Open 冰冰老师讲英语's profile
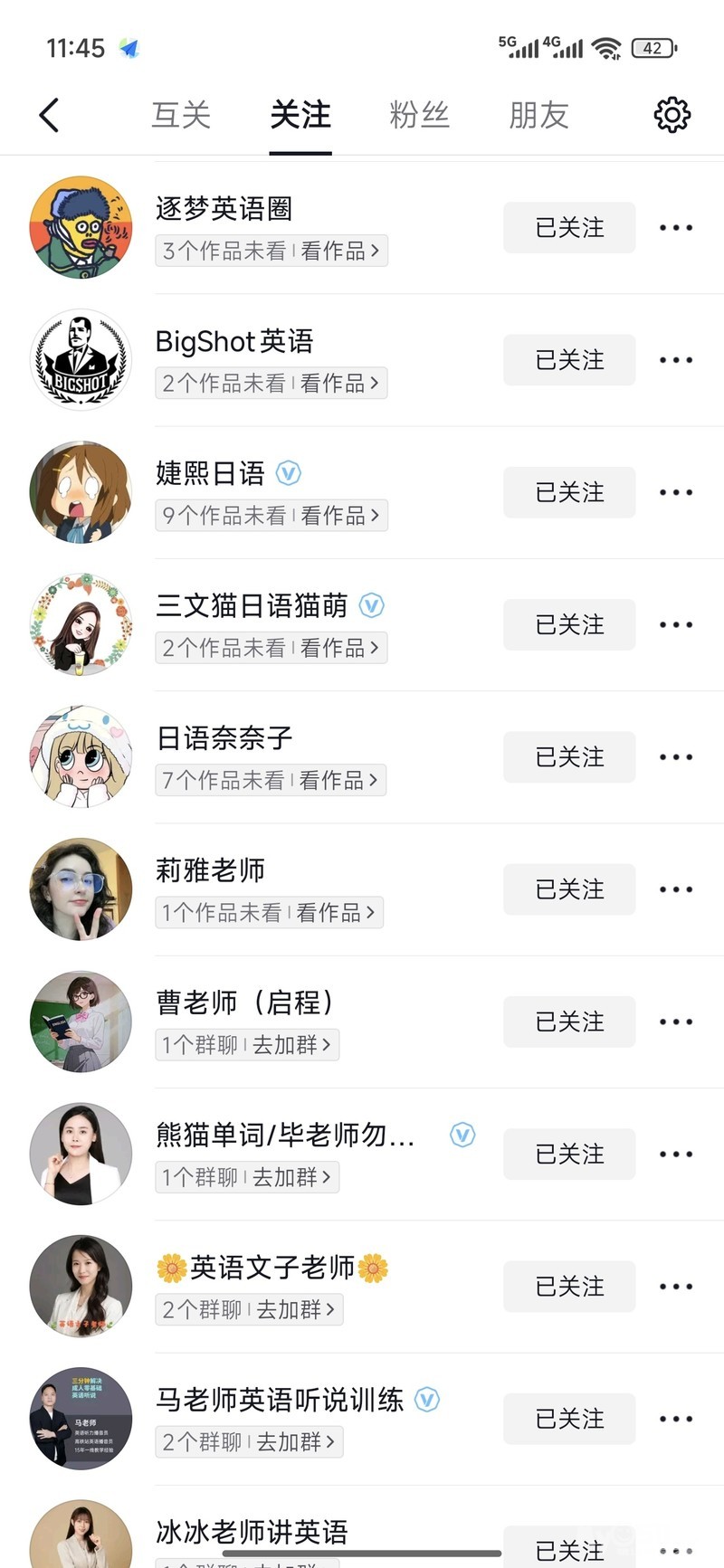 252,1532
